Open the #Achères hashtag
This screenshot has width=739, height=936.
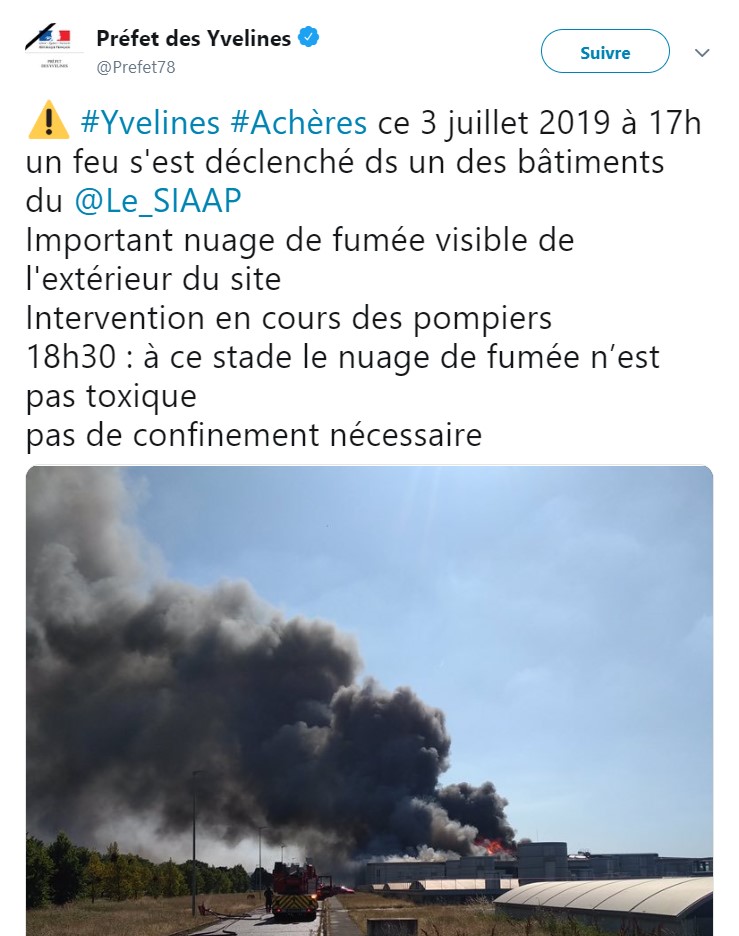[298, 124]
